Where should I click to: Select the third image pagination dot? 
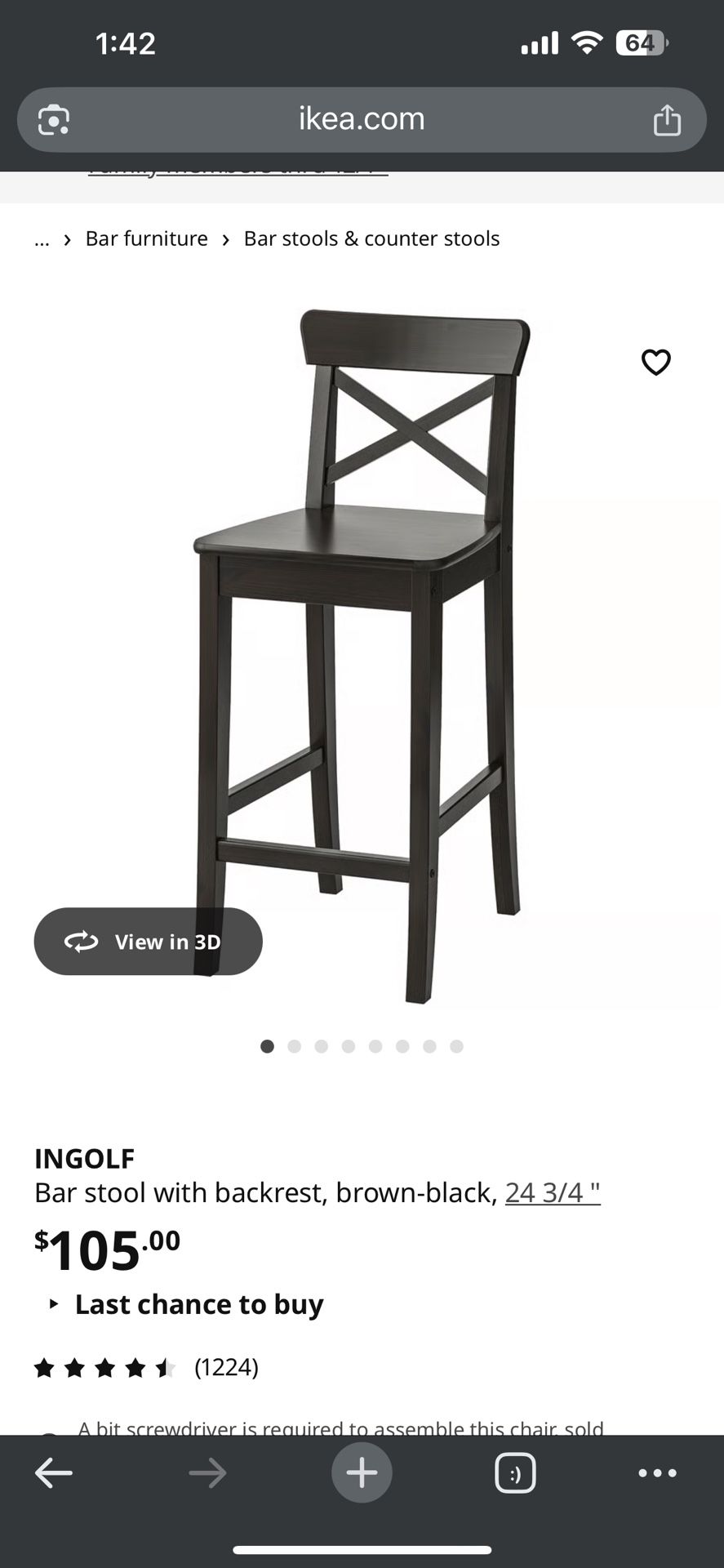click(322, 1045)
